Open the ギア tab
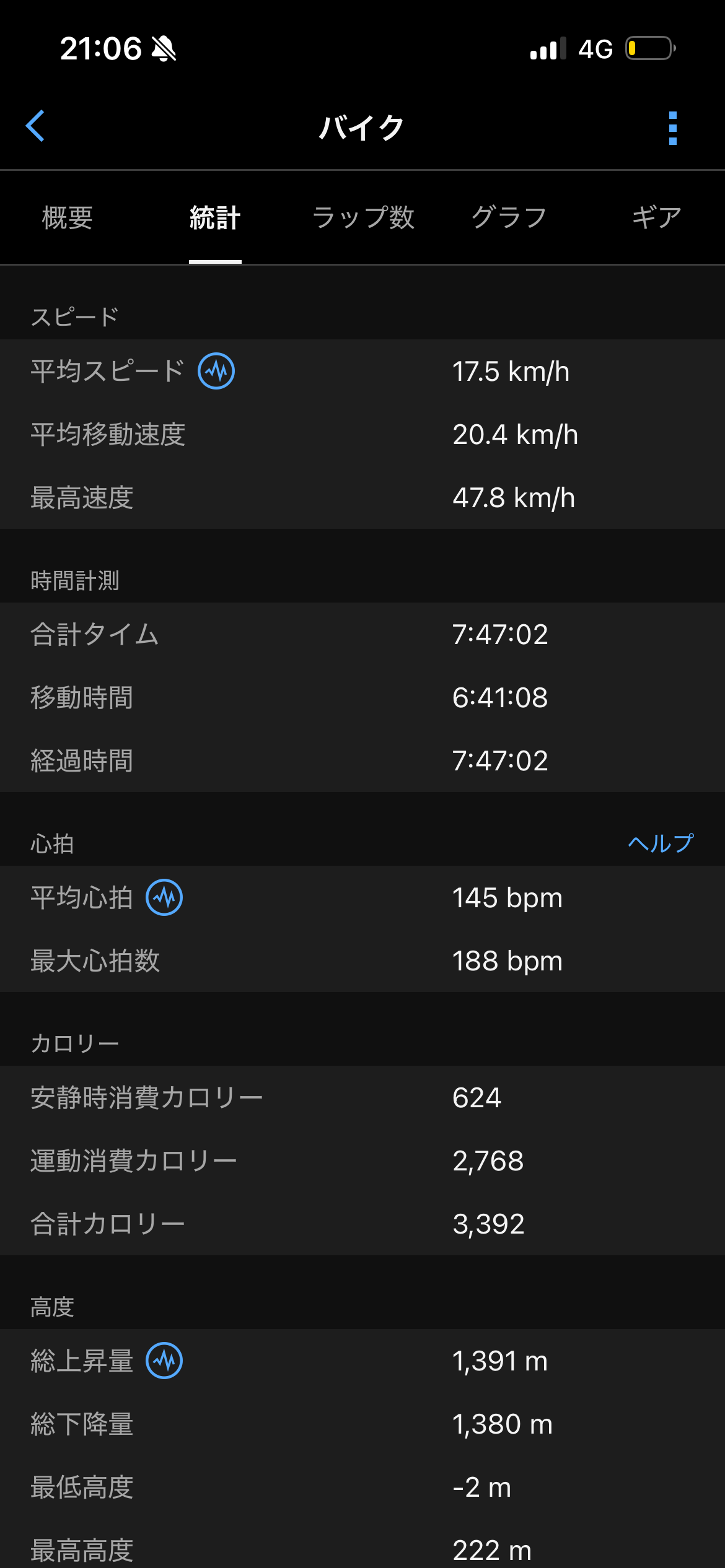 point(656,218)
